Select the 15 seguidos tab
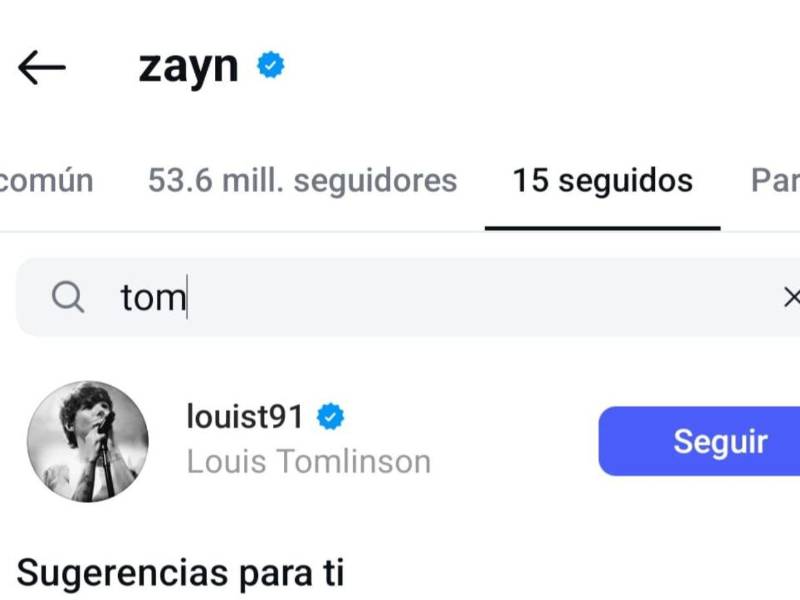The width and height of the screenshot is (800, 600). (602, 181)
